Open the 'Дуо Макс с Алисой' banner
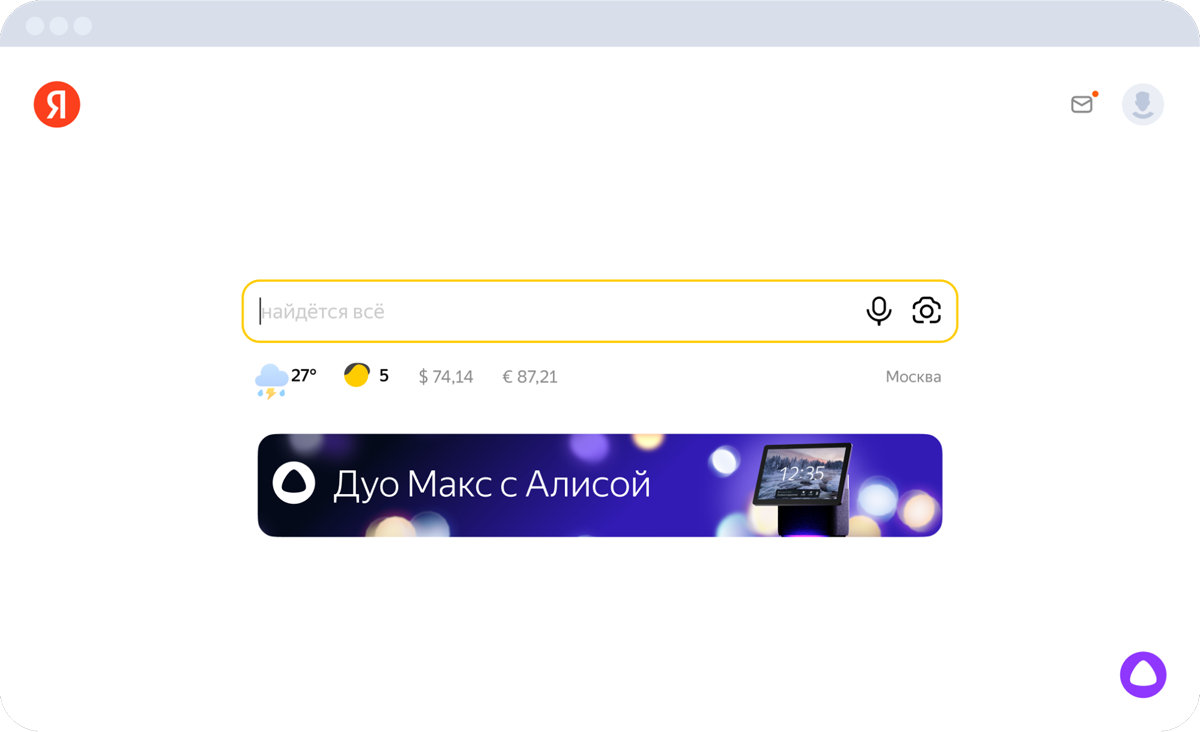1200x732 pixels. [x=600, y=485]
